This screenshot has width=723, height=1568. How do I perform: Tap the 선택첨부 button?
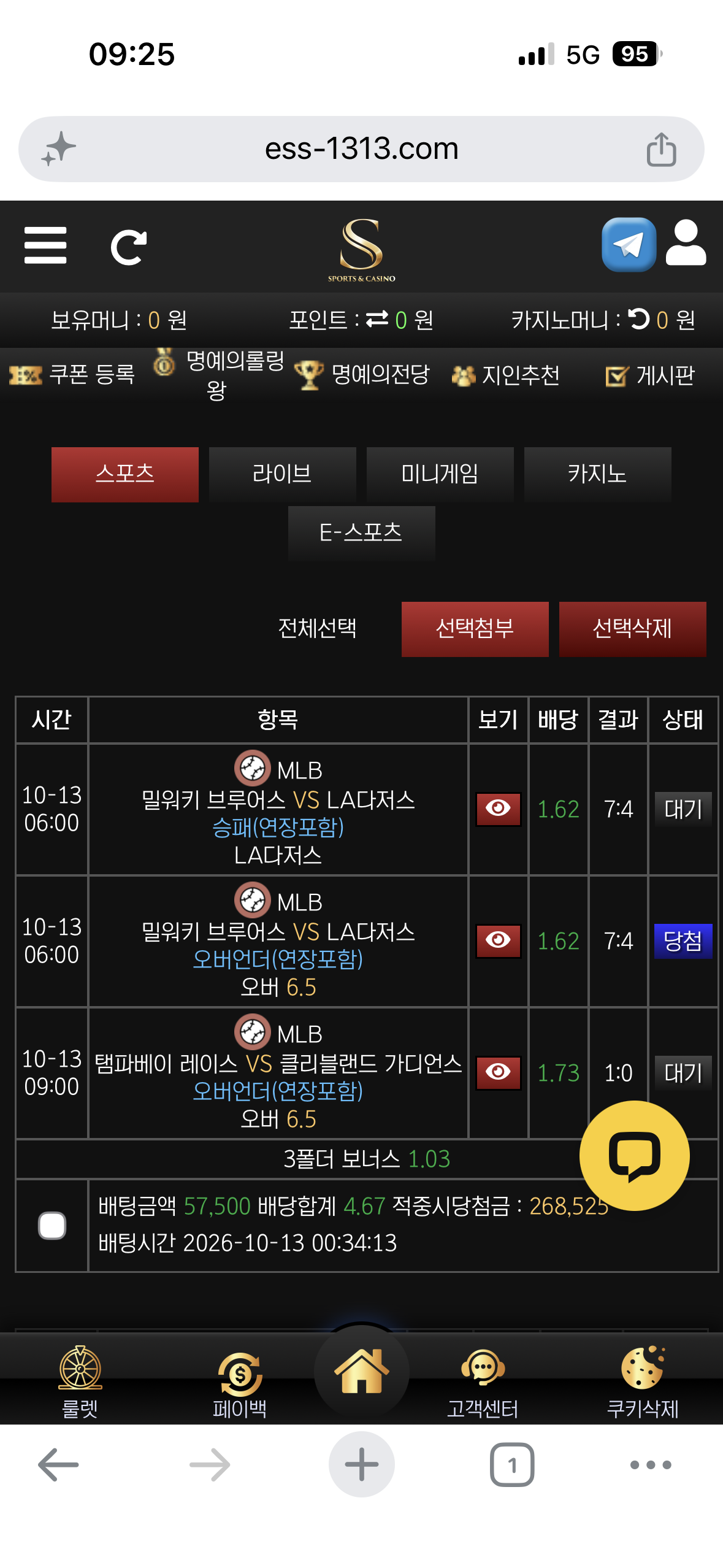pyautogui.click(x=475, y=629)
